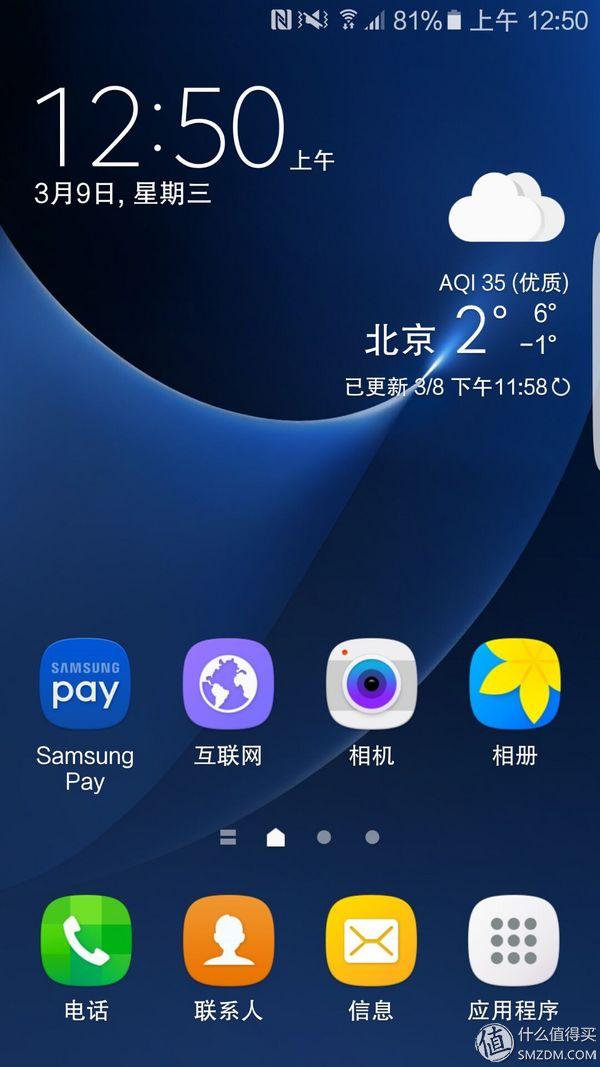Open the 电话 phone dialer
Image resolution: width=600 pixels, height=1067 pixels.
[x=85, y=941]
